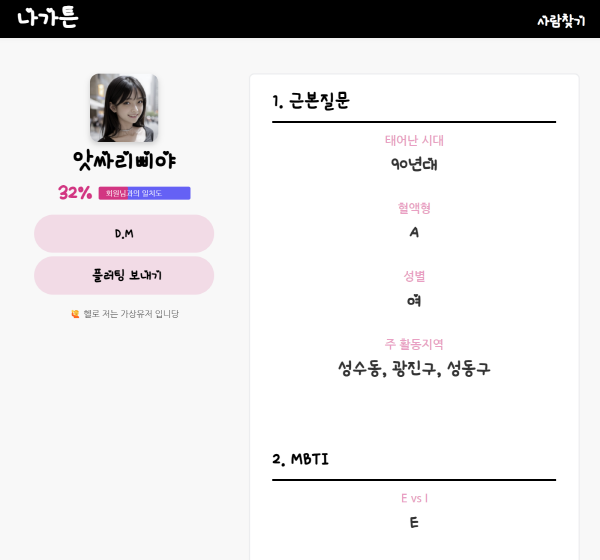Tap the 나가튼 home logo
This screenshot has height=560, width=600.
[x=47, y=18]
